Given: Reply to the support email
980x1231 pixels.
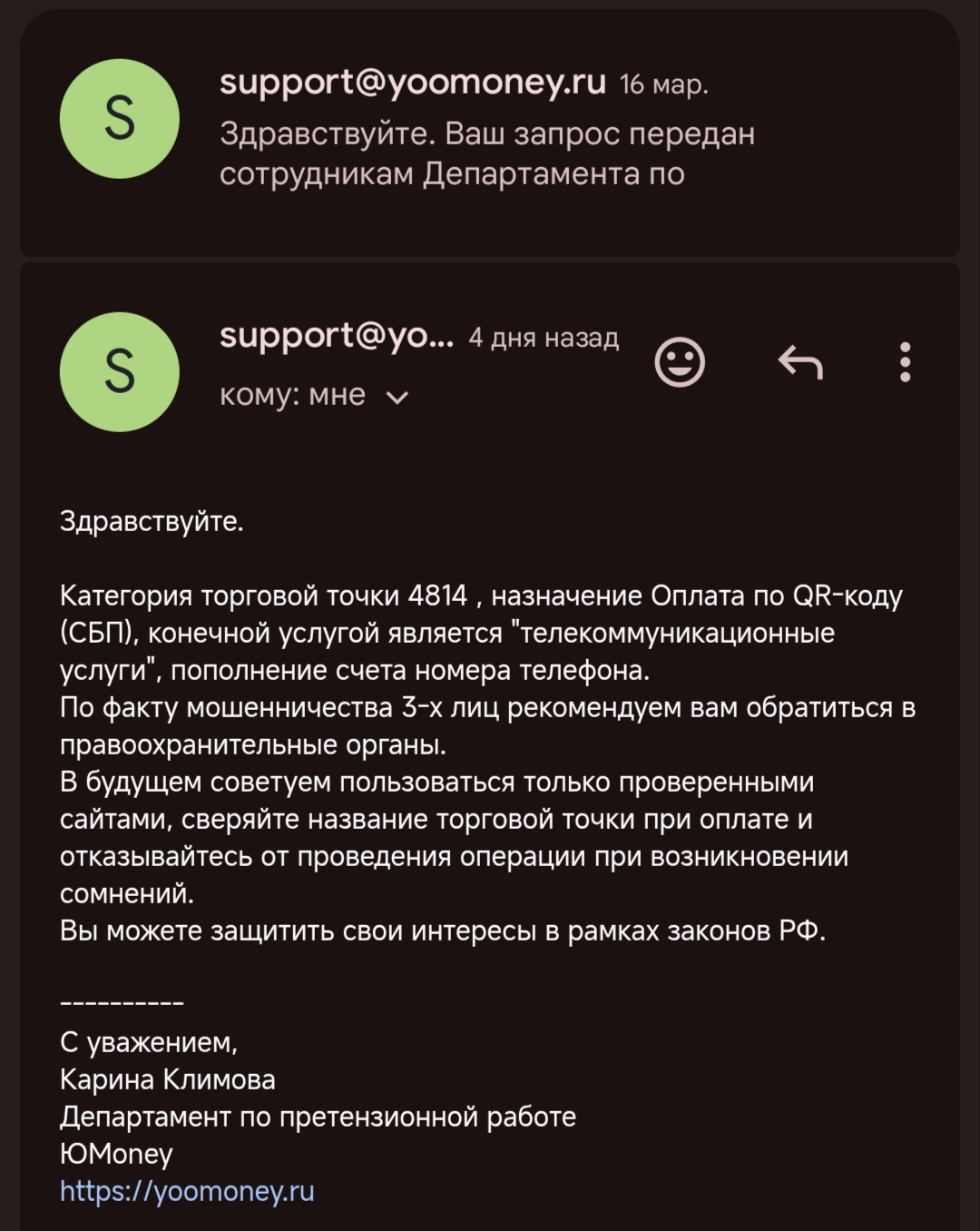Looking at the screenshot, I should pos(800,363).
